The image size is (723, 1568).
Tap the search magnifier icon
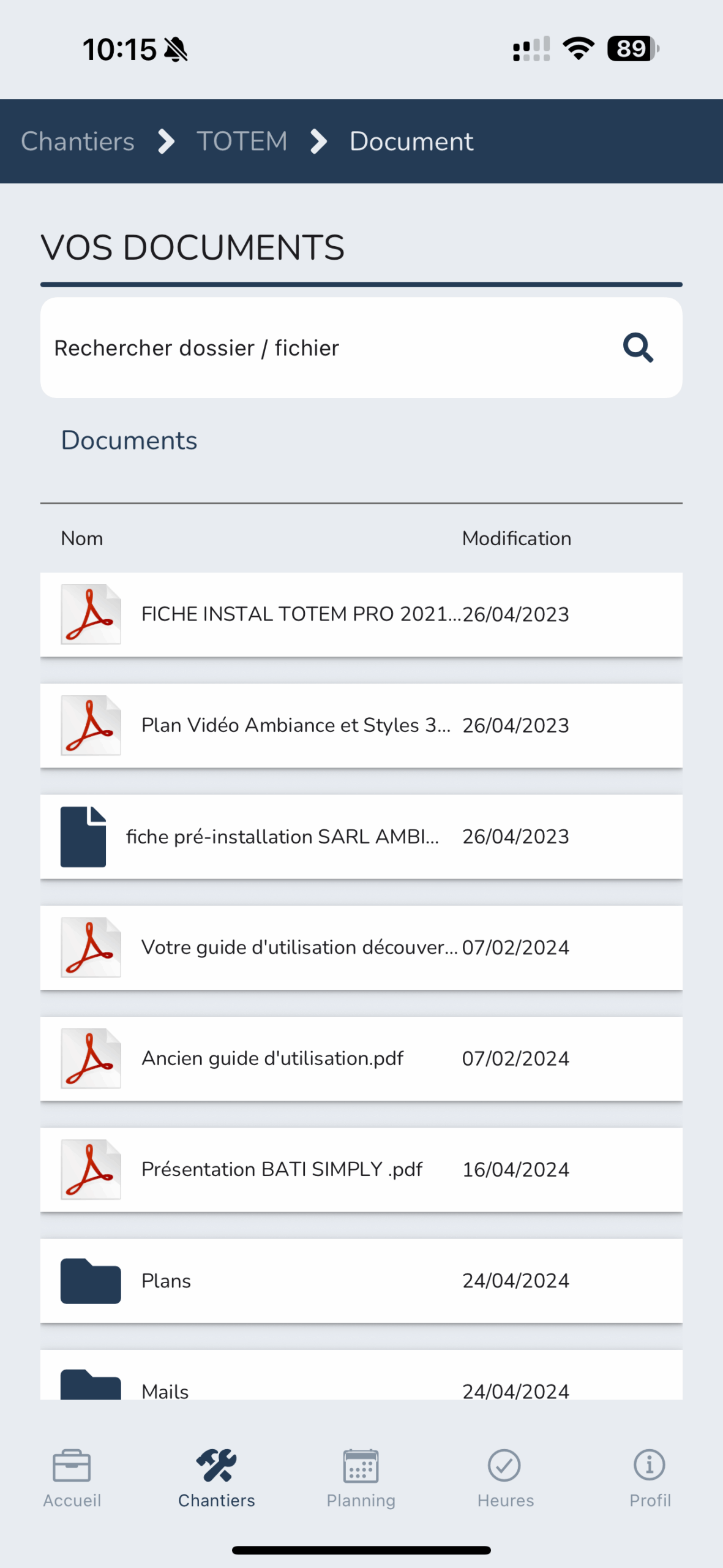pyautogui.click(x=638, y=348)
